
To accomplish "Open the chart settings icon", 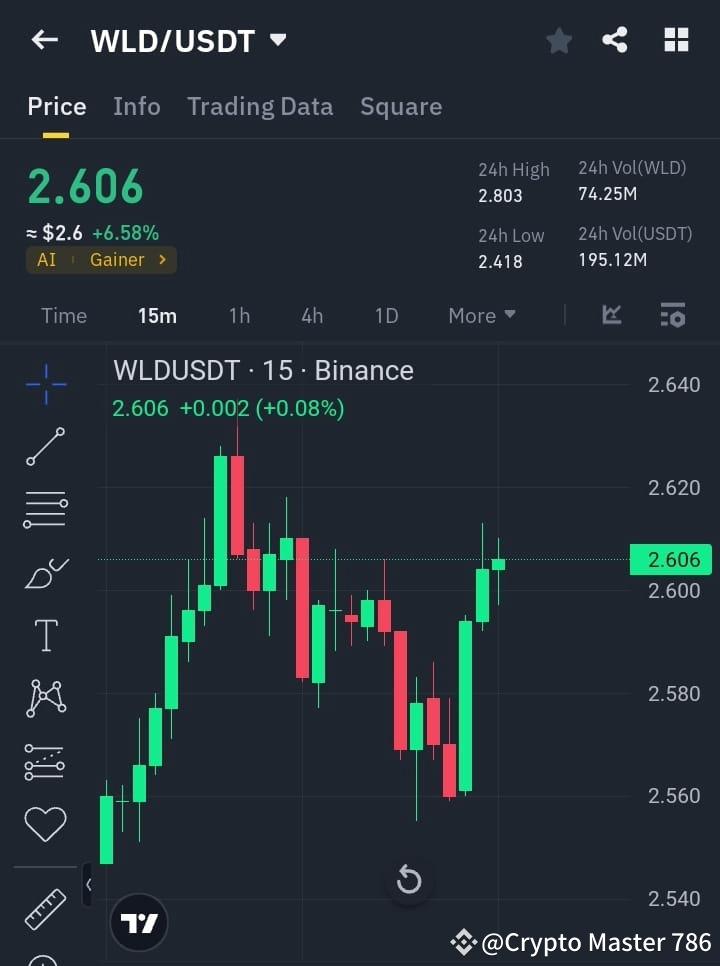I will tap(673, 315).
